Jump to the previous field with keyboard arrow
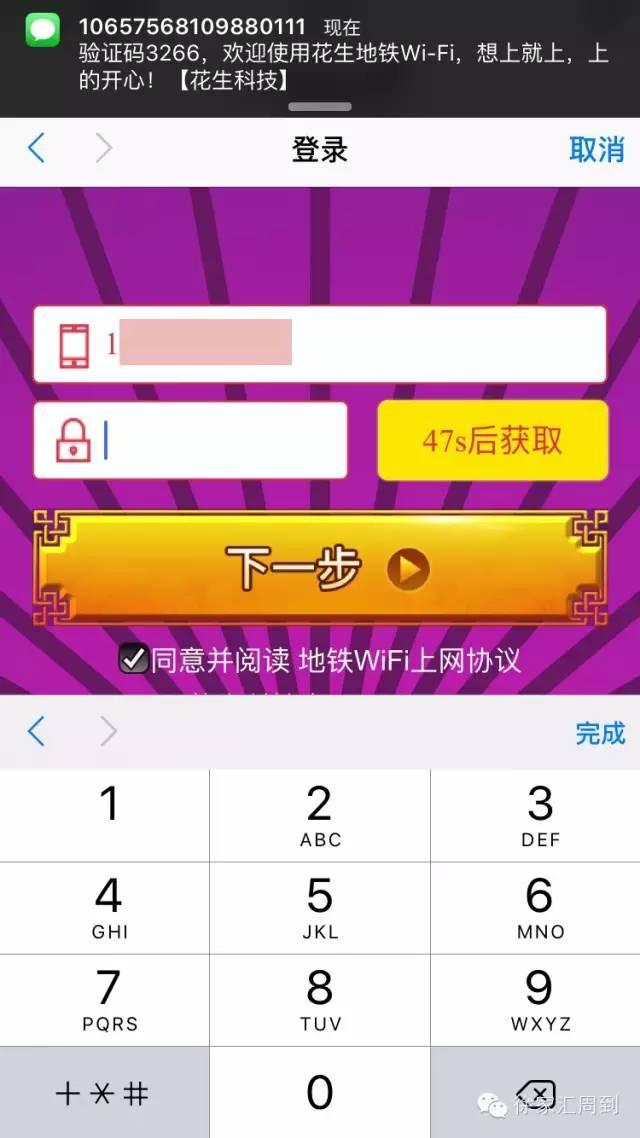The image size is (640, 1138). tap(37, 732)
